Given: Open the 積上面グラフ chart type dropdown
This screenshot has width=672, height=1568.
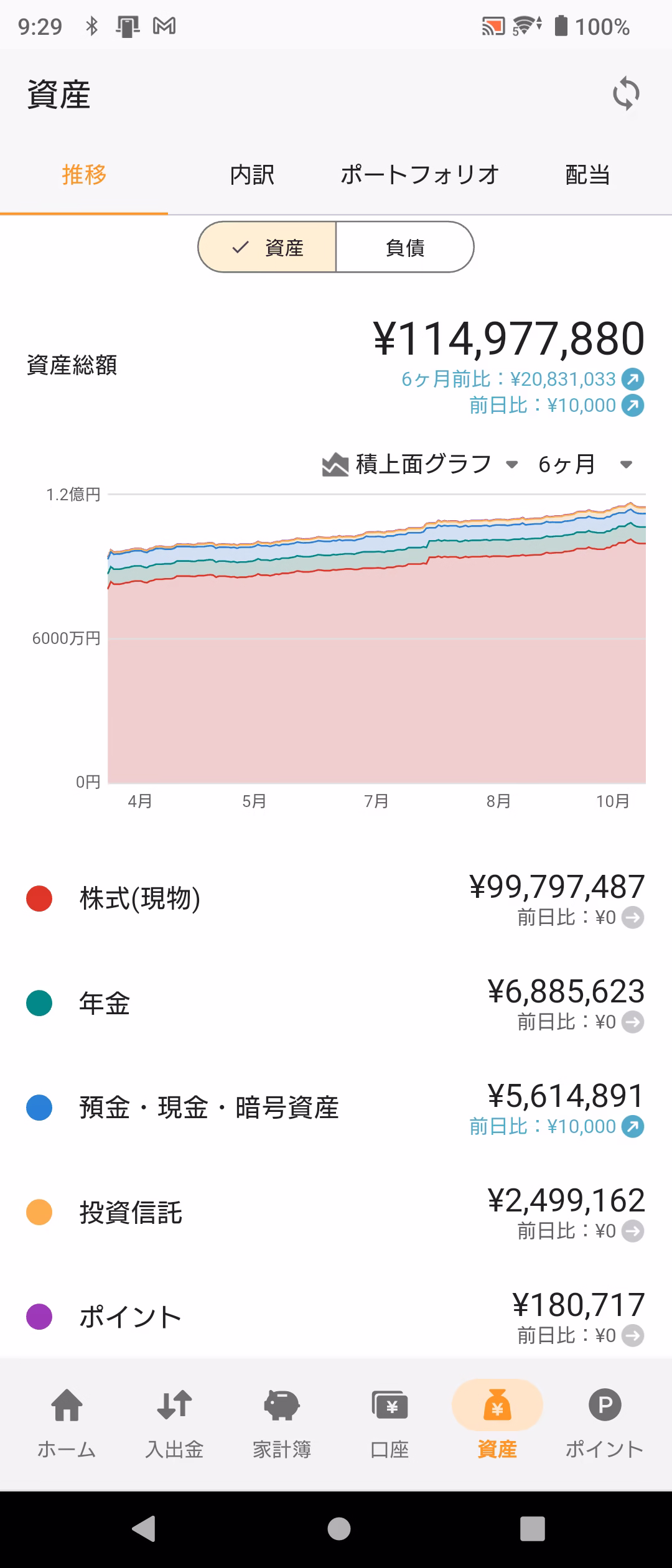Looking at the screenshot, I should point(421,464).
